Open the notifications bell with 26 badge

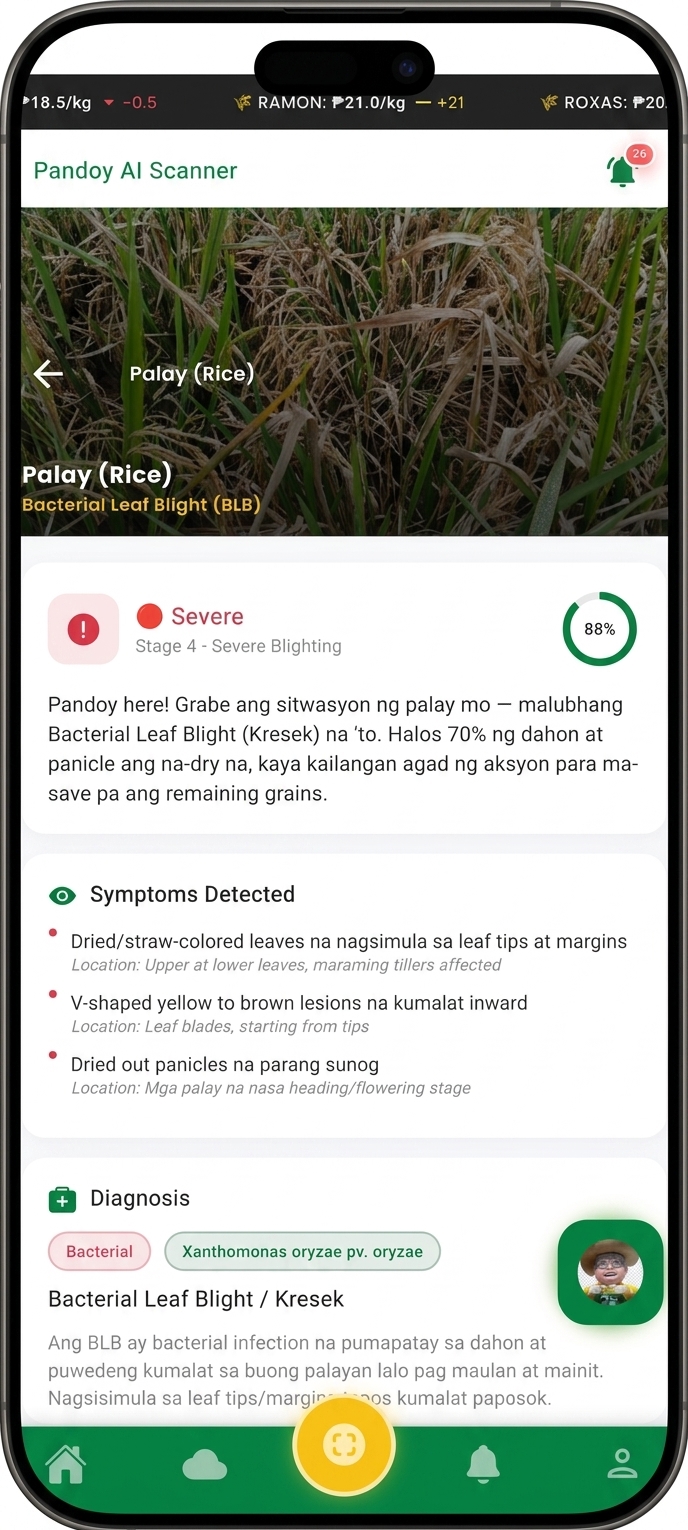pos(624,170)
